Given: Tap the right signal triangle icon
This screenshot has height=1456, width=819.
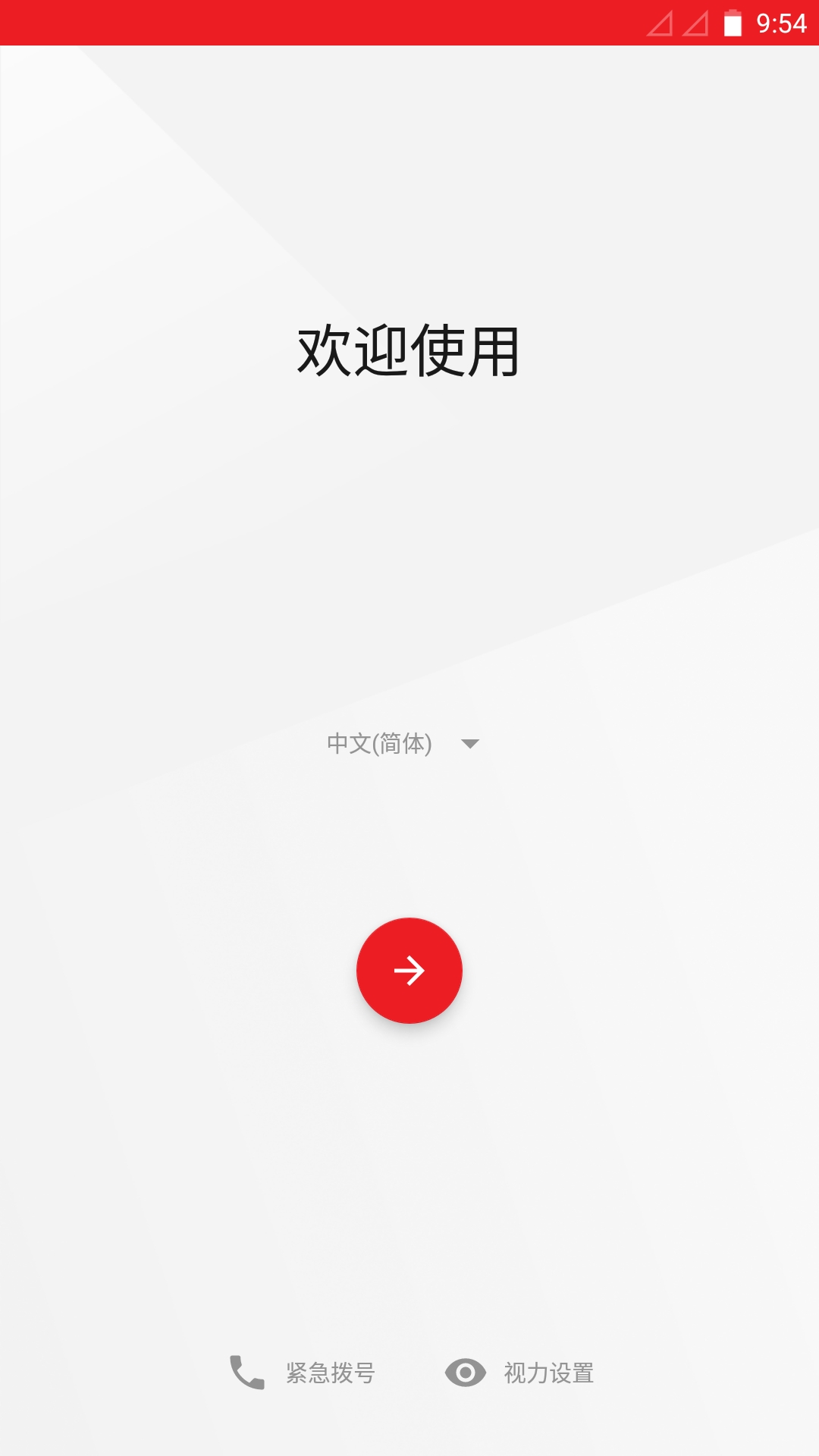Looking at the screenshot, I should tap(695, 24).
